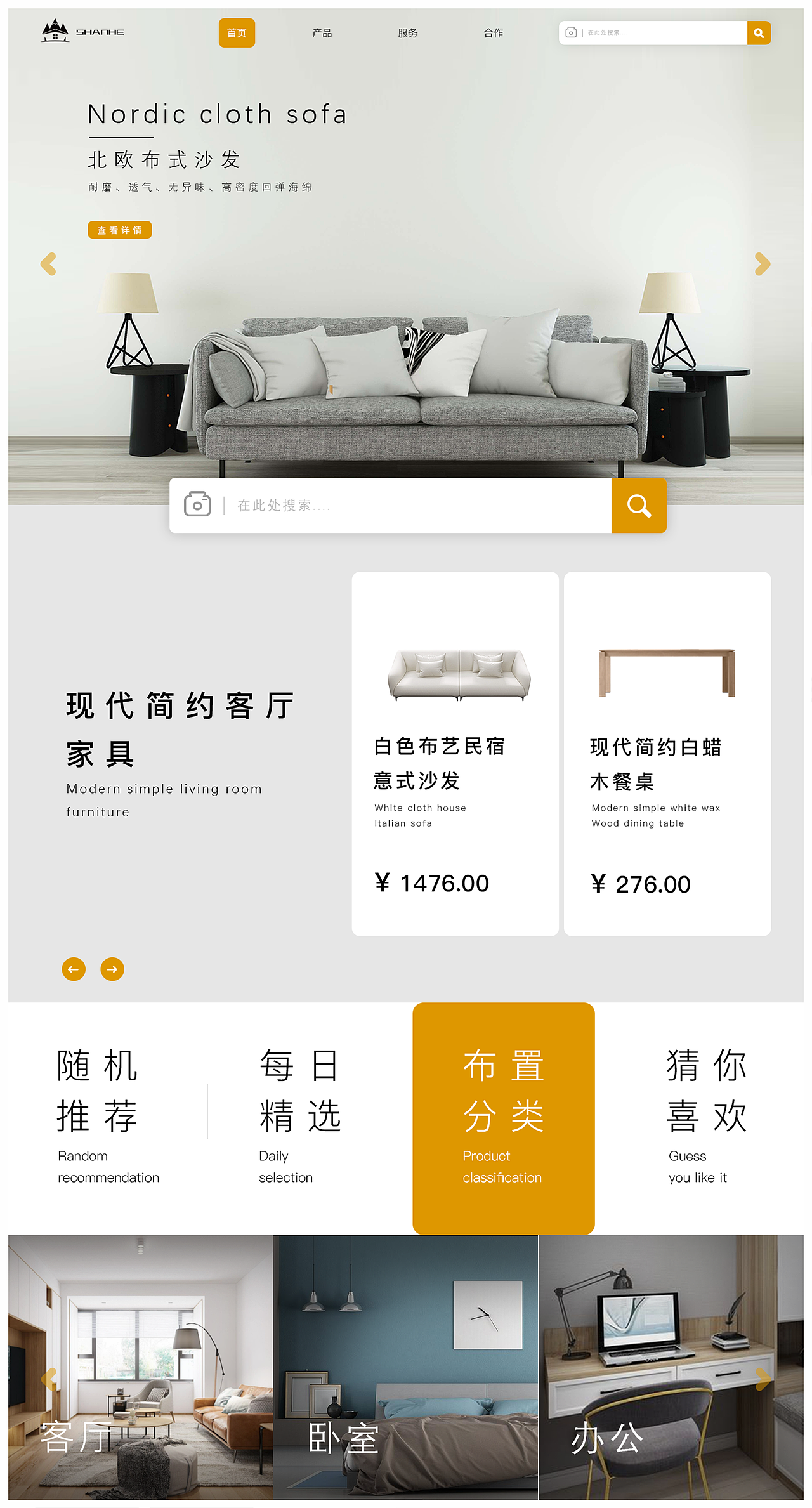Go to the 服务 page
Image resolution: width=812 pixels, height=1508 pixels.
point(408,33)
